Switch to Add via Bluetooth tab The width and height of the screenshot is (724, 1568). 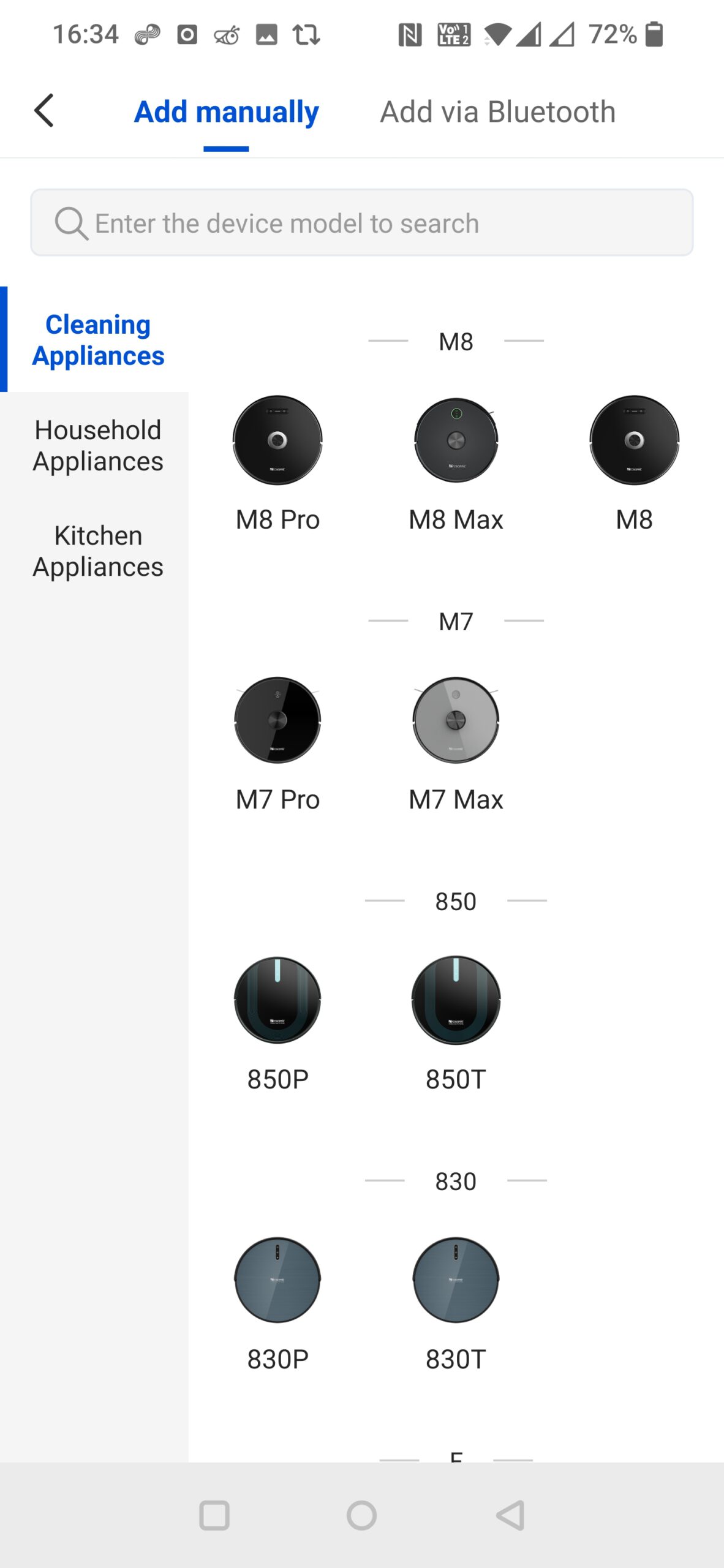(x=497, y=112)
